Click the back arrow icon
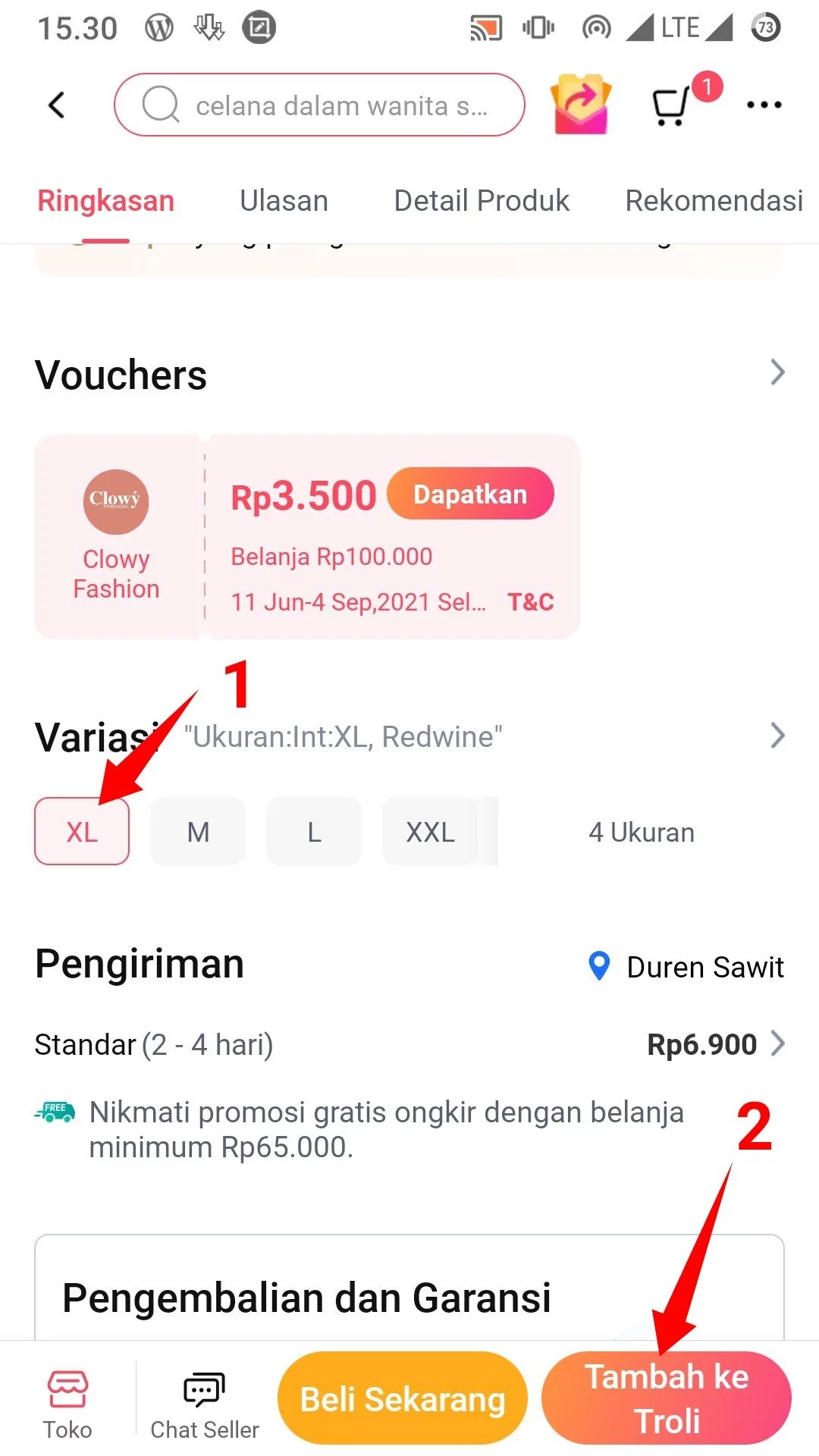819x1456 pixels. coord(57,105)
